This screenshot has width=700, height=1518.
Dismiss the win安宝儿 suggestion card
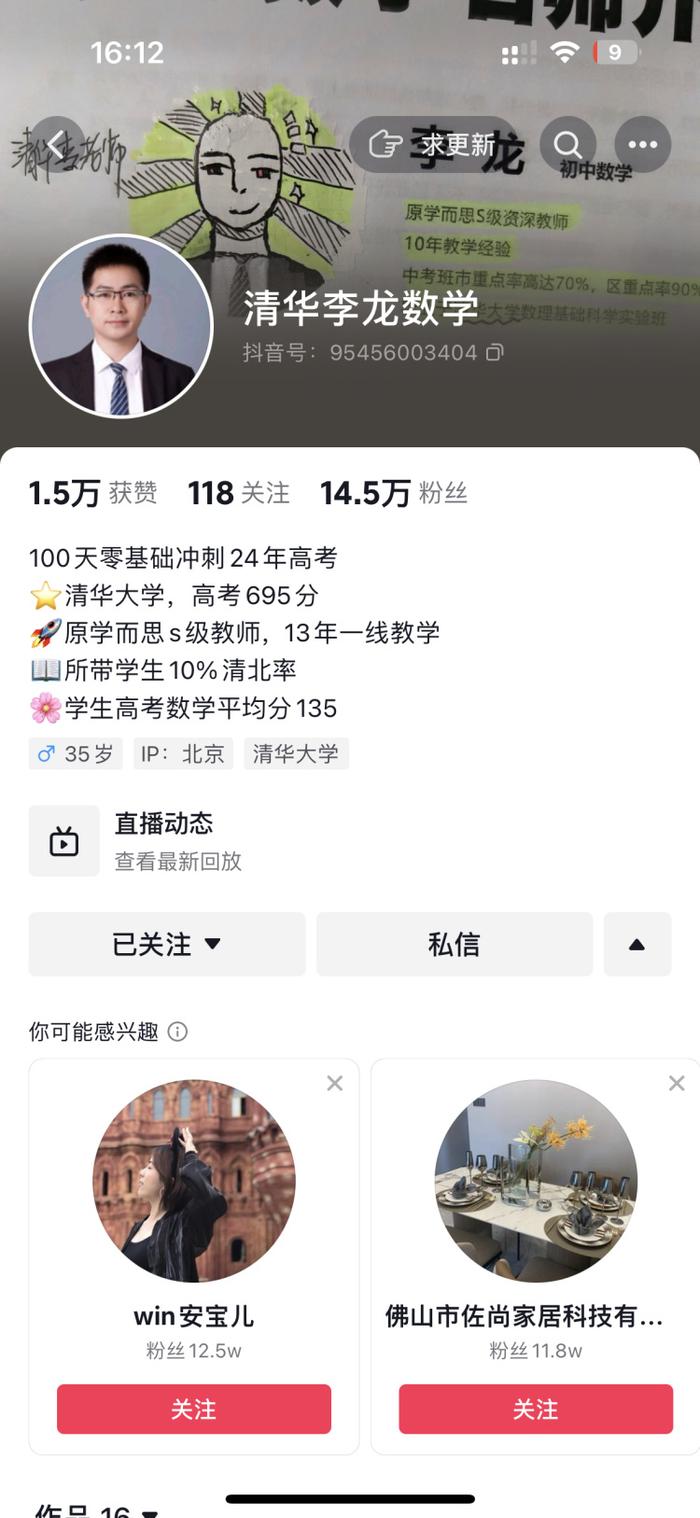pyautogui.click(x=335, y=1083)
